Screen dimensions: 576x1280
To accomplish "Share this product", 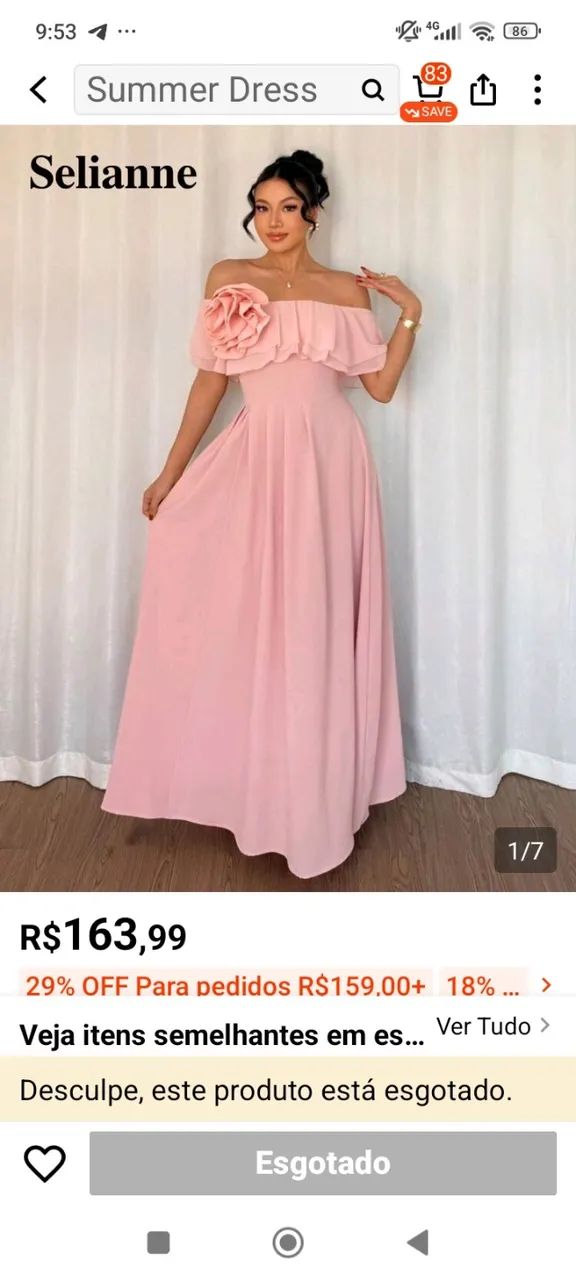I will click(483, 90).
